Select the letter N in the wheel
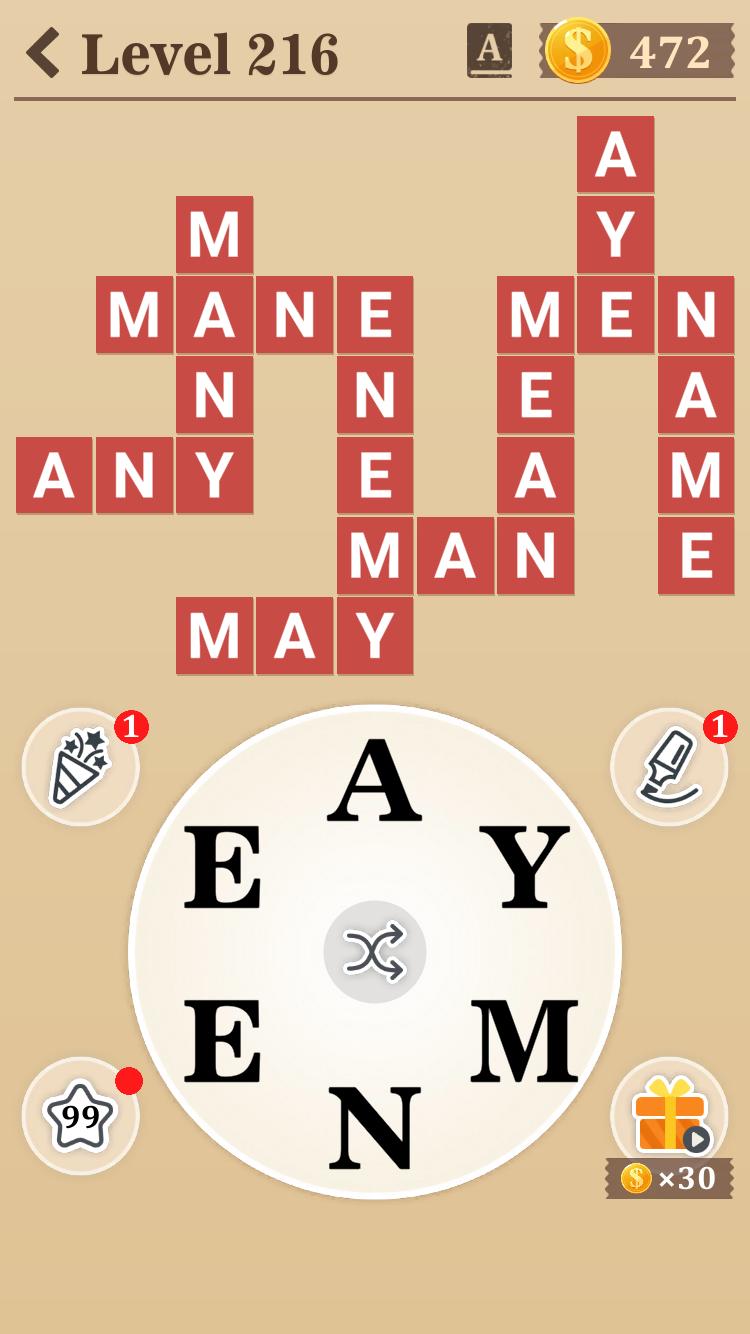The image size is (750, 1334). click(x=375, y=1128)
